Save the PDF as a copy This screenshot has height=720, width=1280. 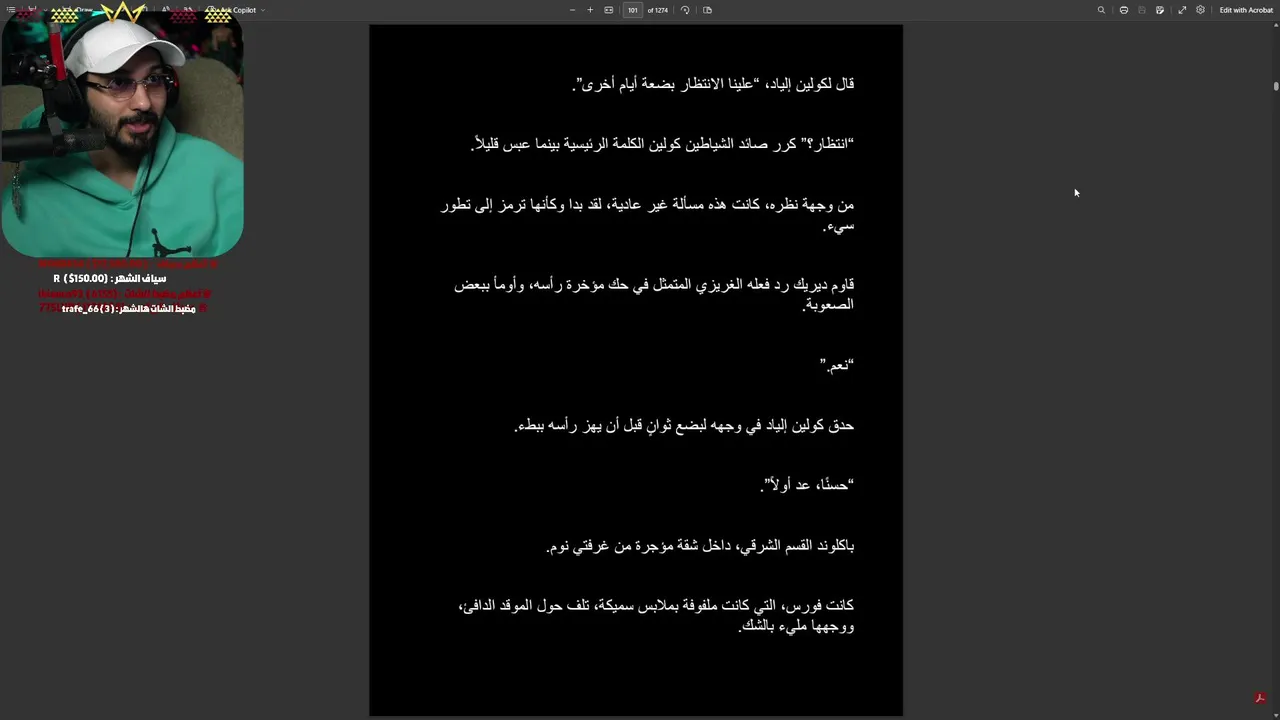pos(1160,10)
